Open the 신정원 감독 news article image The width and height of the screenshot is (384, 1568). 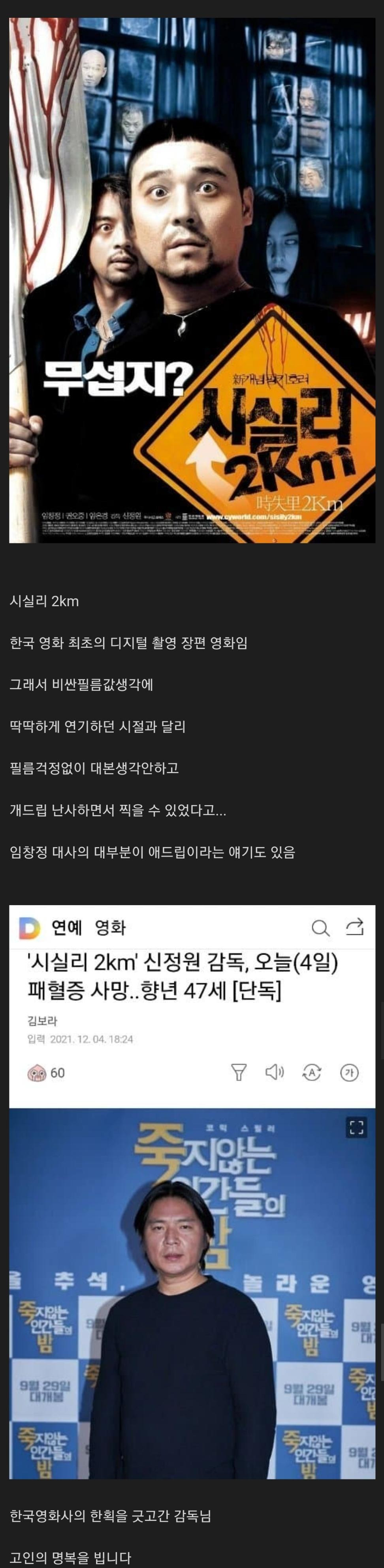192,1192
